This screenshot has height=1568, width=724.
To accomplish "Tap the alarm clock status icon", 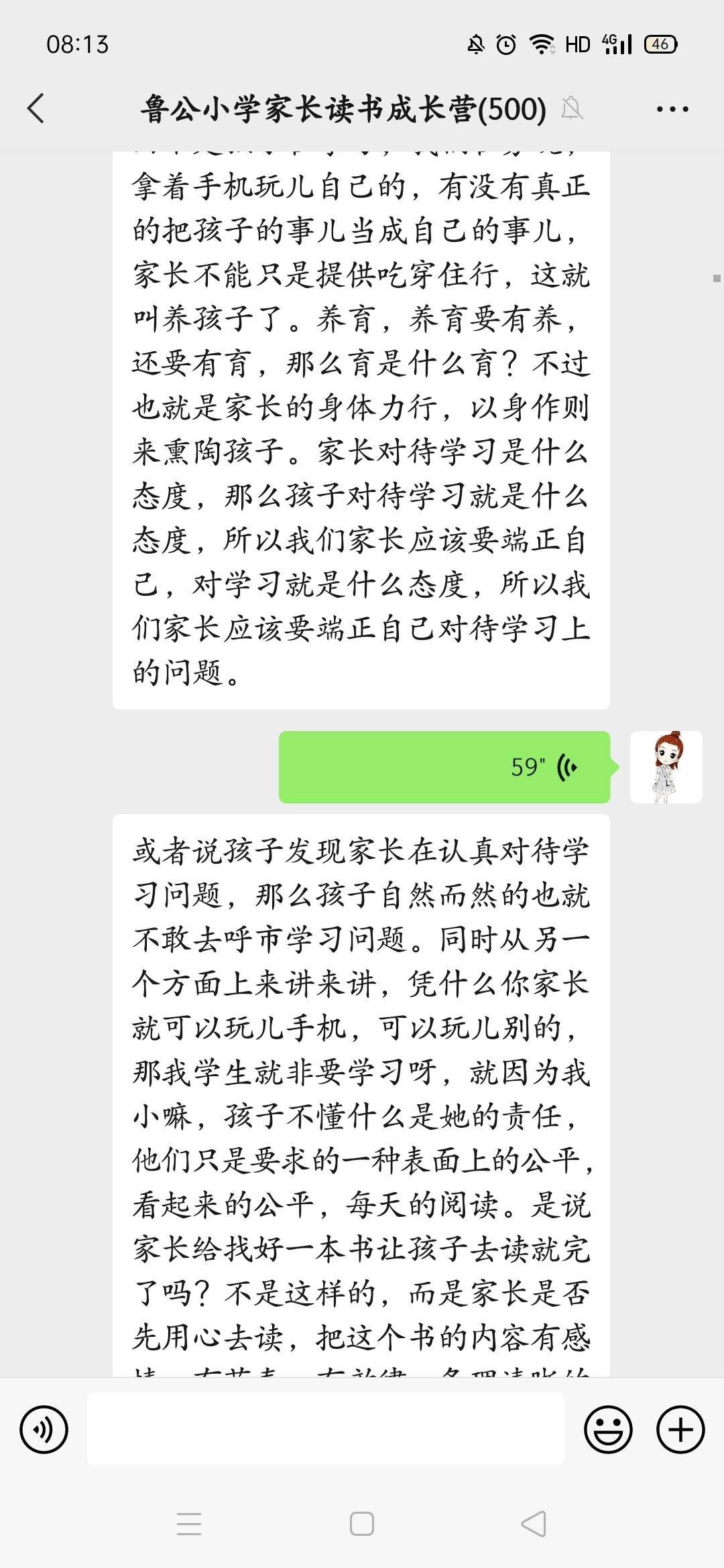I will click(x=505, y=44).
